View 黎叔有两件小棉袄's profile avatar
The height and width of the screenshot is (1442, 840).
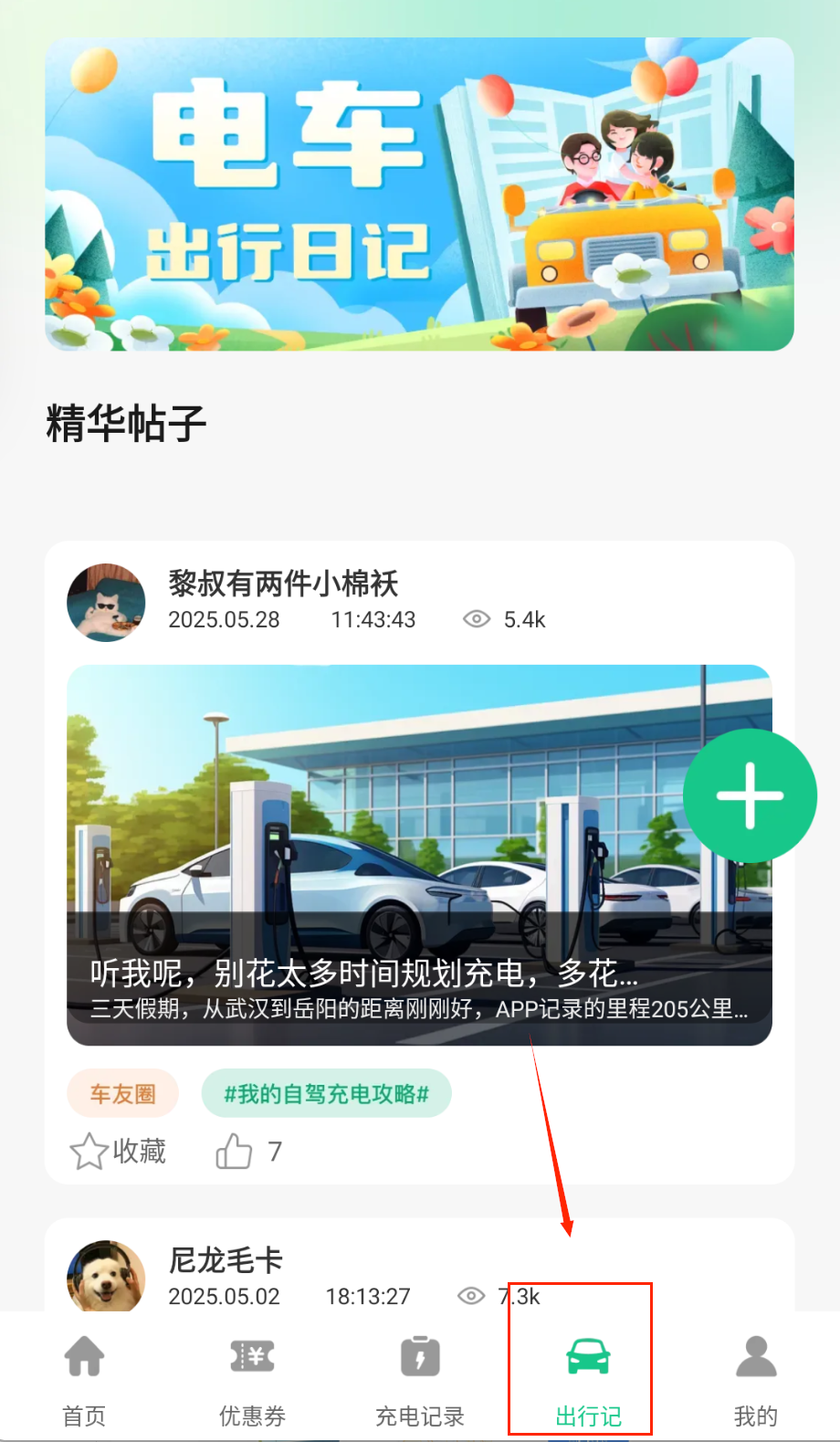pyautogui.click(x=106, y=603)
